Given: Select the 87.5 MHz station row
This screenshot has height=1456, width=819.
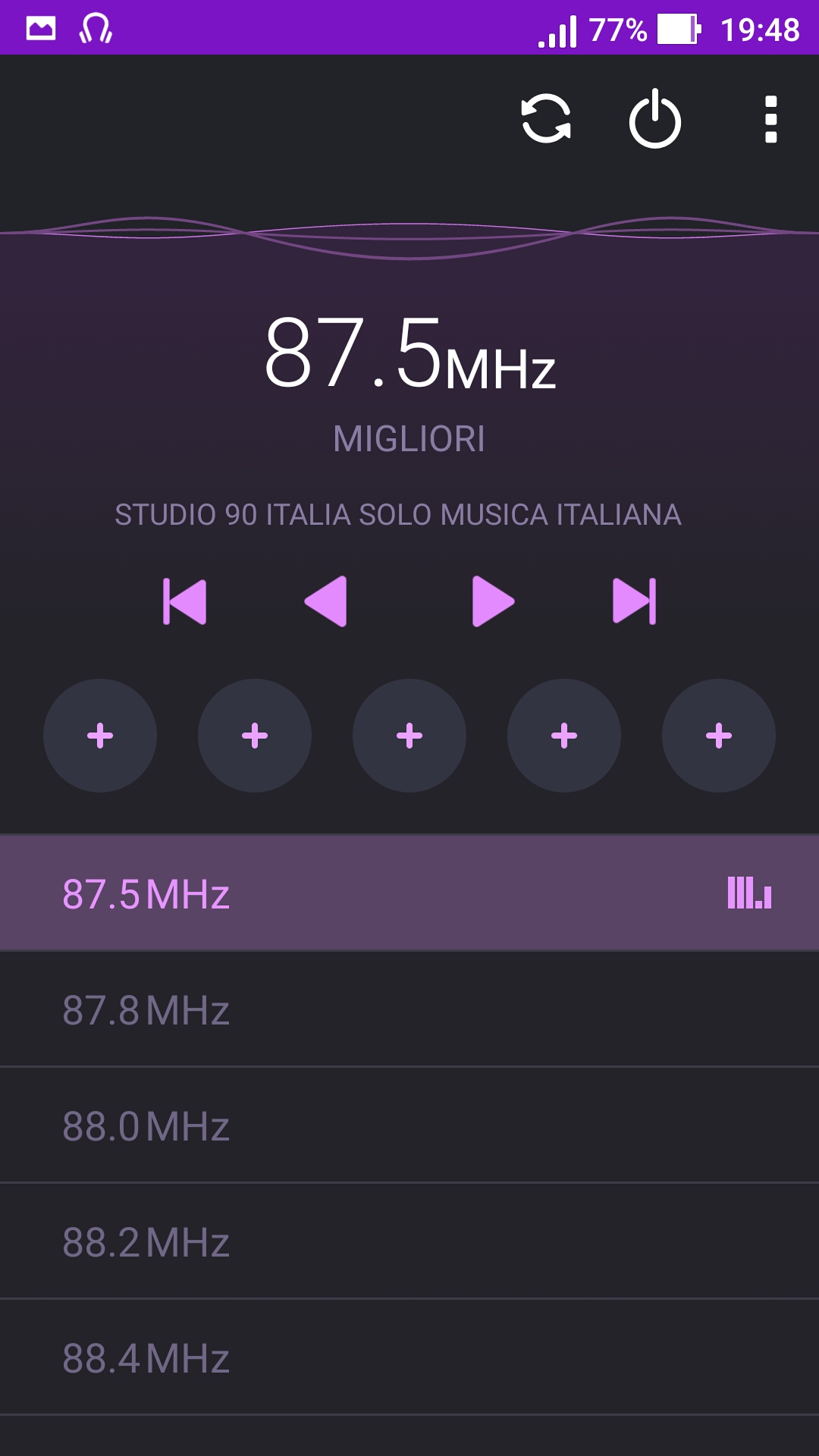Looking at the screenshot, I should click(x=409, y=893).
